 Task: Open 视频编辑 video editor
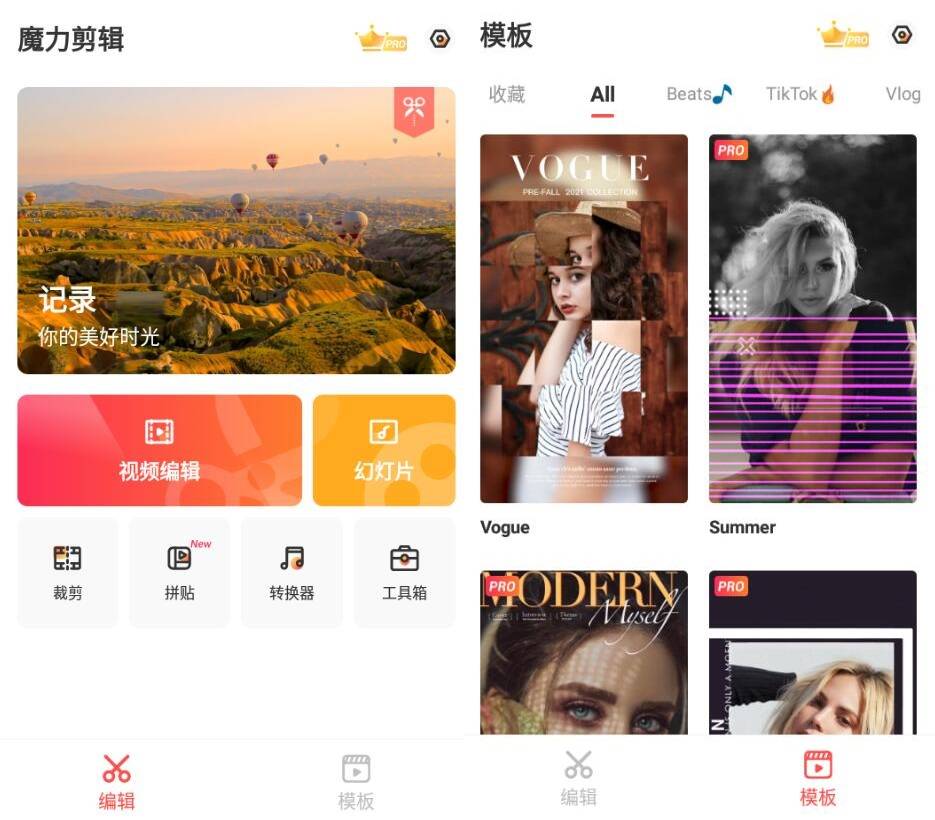(x=159, y=450)
